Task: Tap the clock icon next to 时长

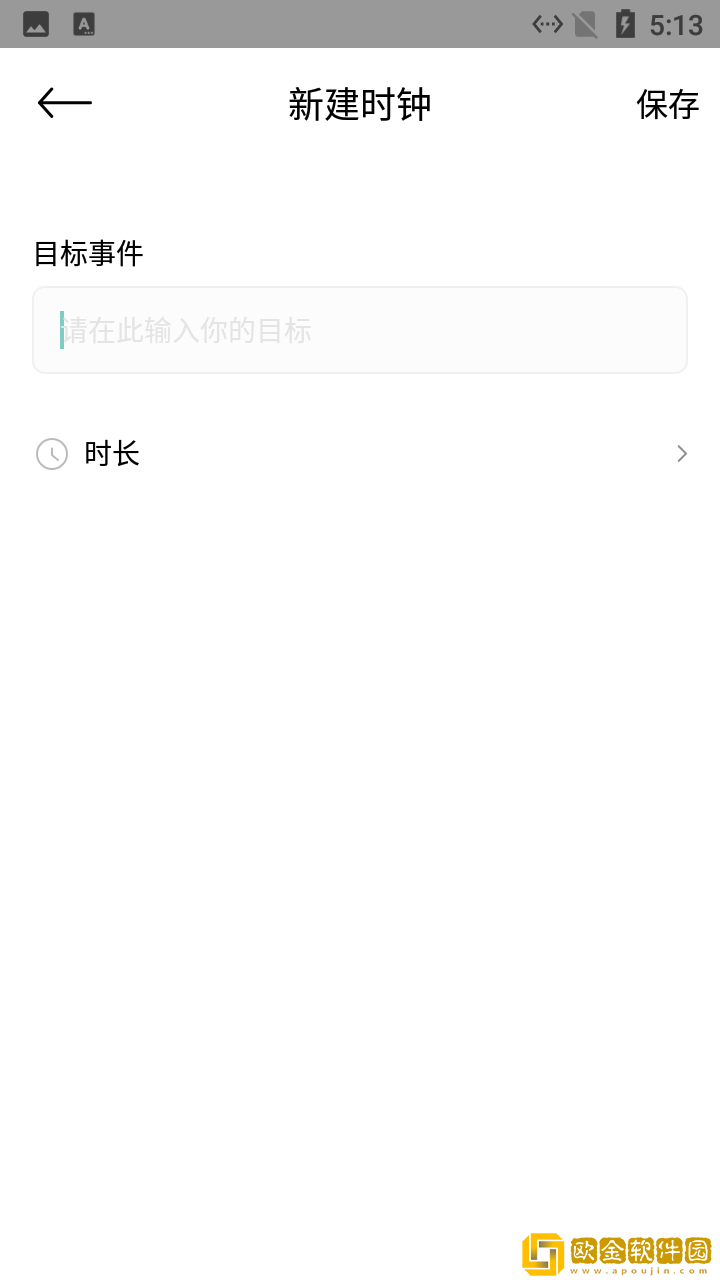Action: click(52, 453)
